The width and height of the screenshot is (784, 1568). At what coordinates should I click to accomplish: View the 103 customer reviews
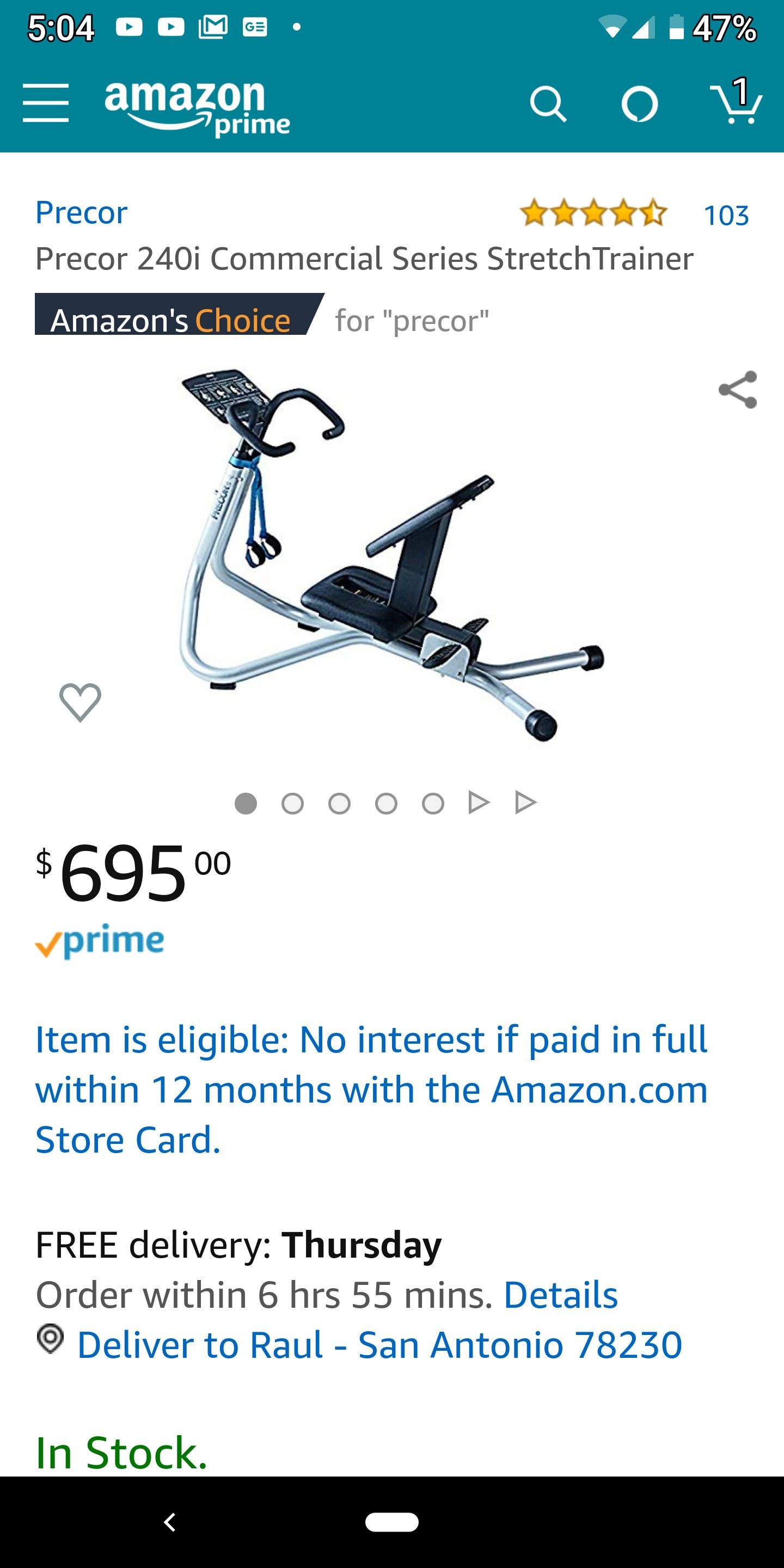(x=726, y=215)
